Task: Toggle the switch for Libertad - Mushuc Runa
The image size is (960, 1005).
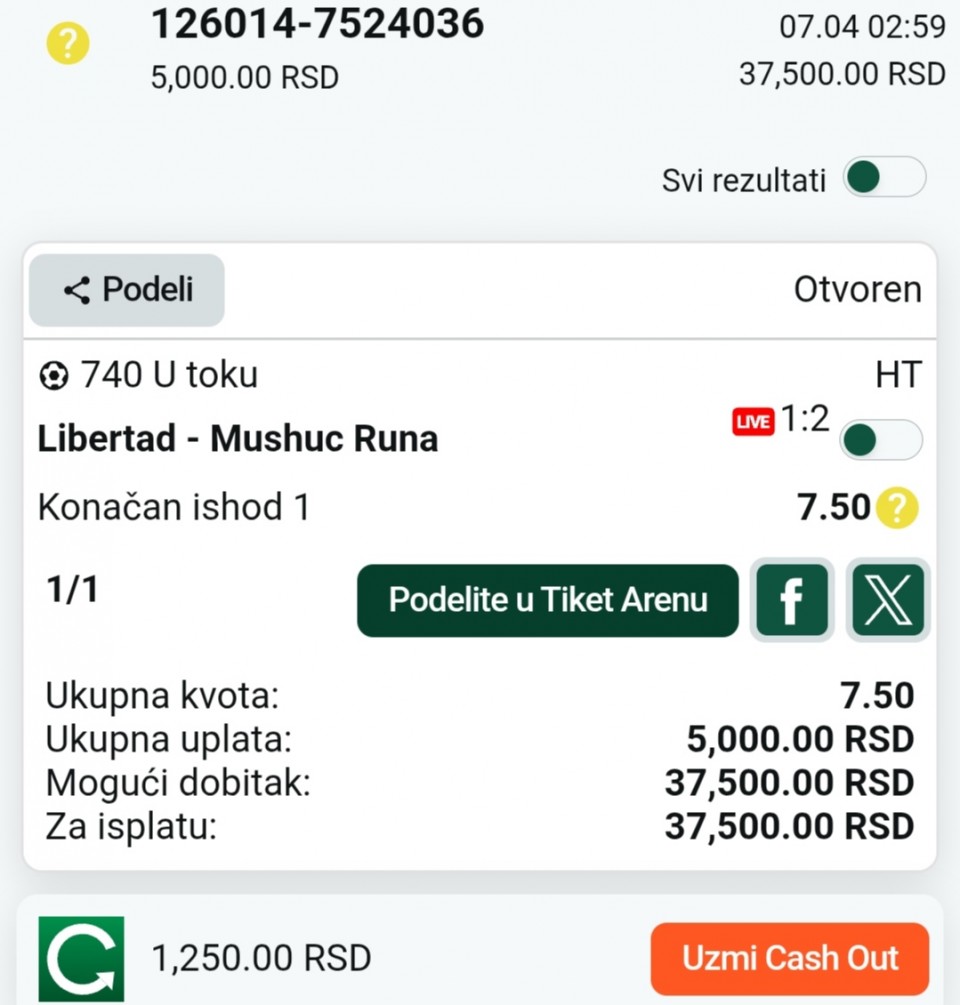Action: pyautogui.click(x=880, y=440)
